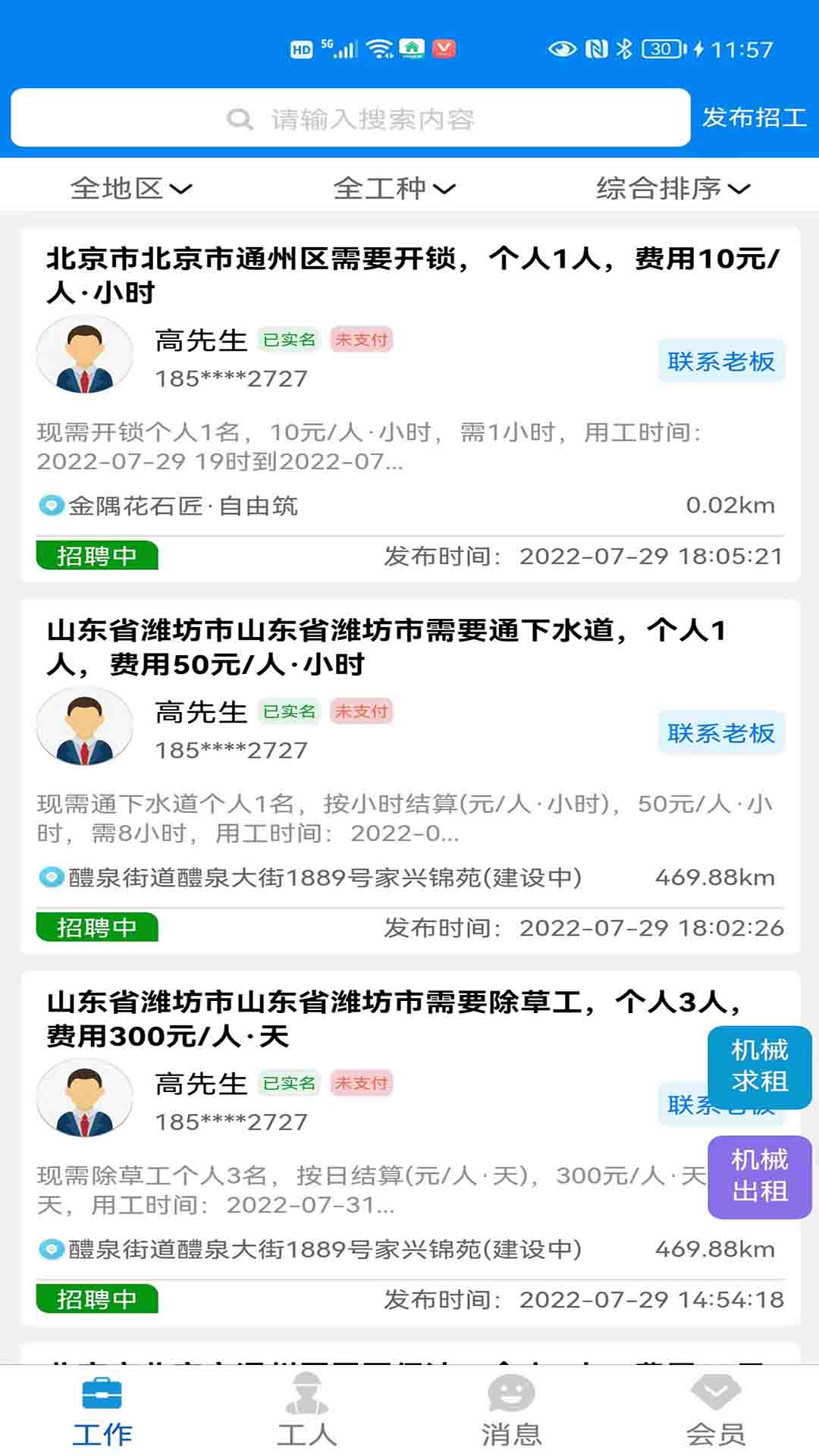Open the location pin icon beside 金隅花石匠·自由筑

tap(51, 503)
